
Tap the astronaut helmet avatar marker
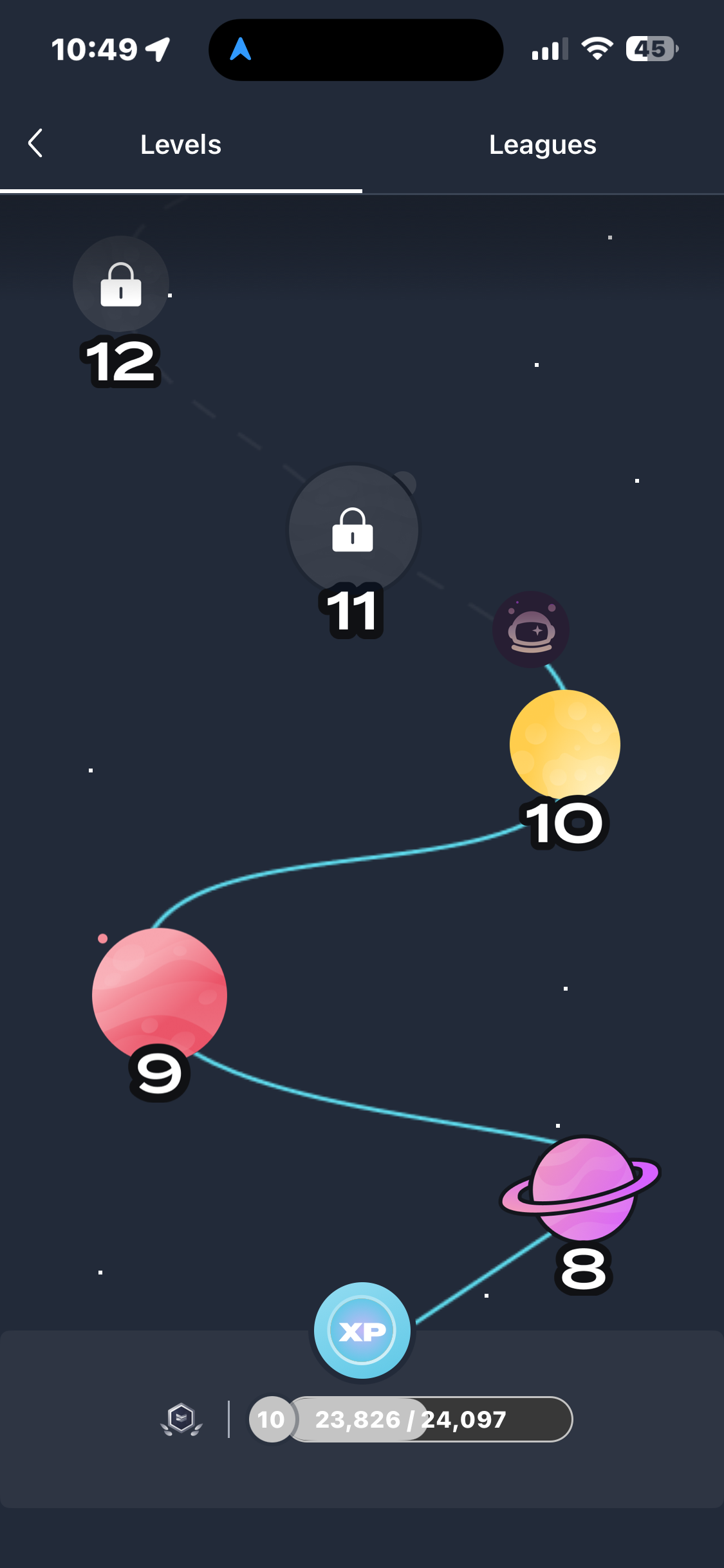point(531,630)
